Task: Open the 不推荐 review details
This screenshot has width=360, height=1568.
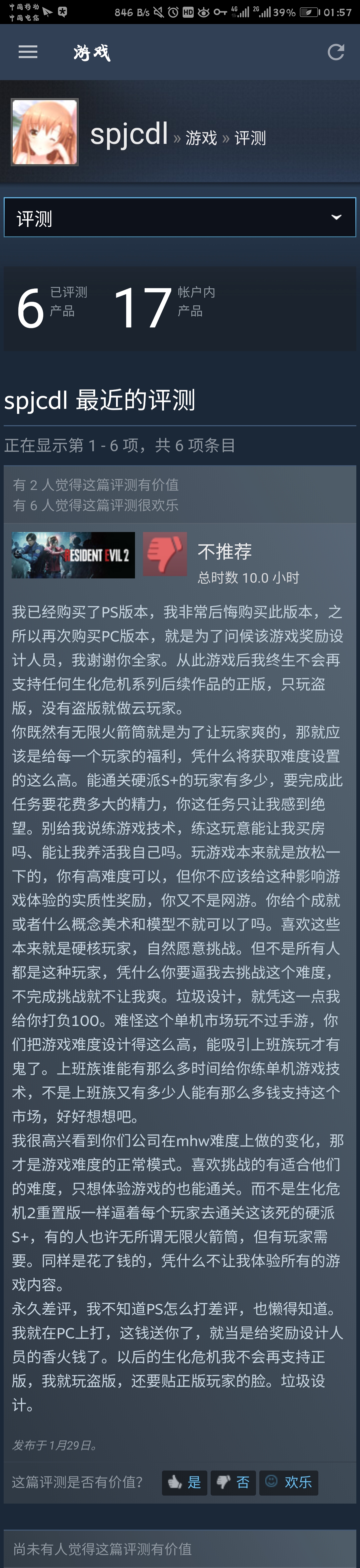Action: tap(224, 551)
